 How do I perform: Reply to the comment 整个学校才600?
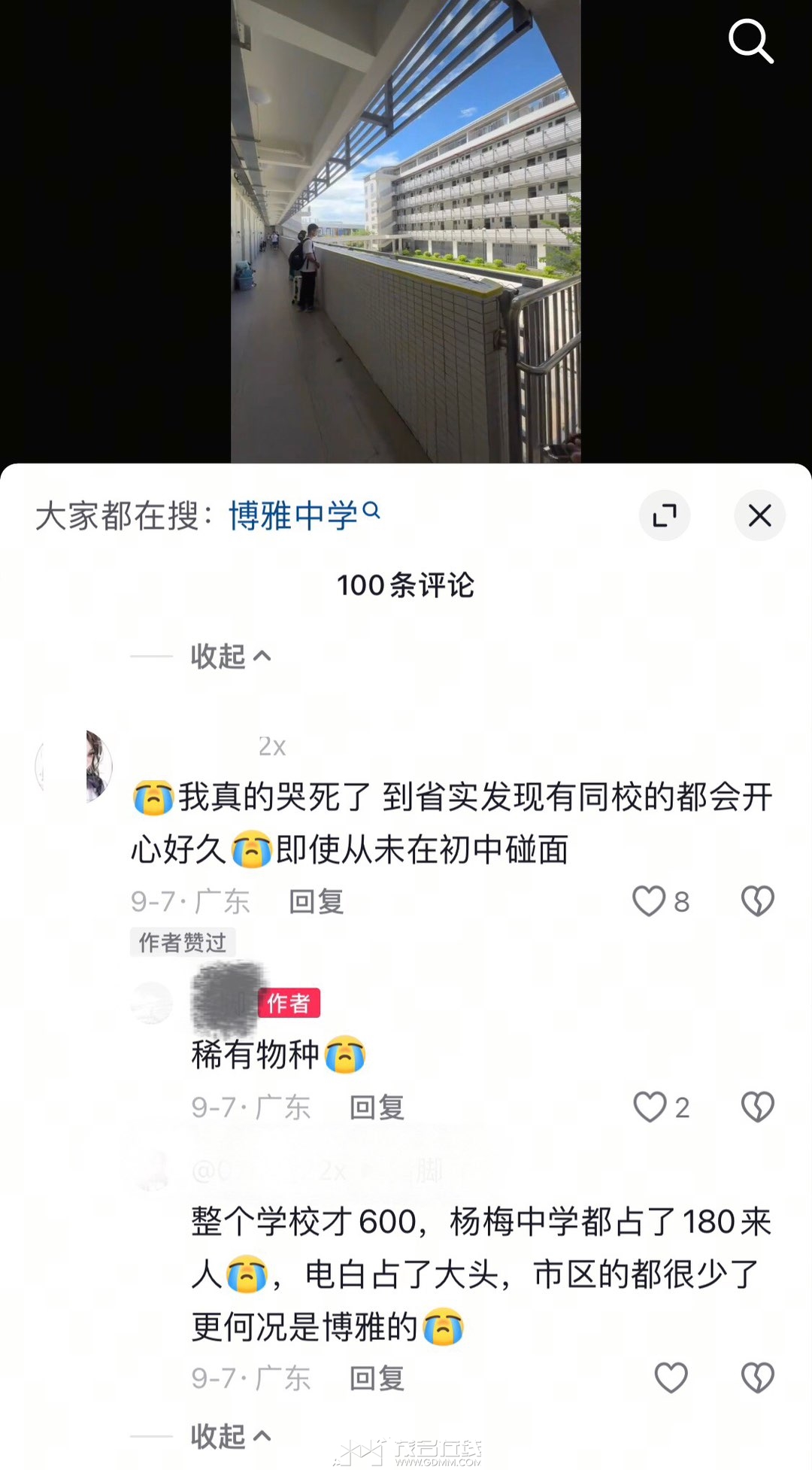pyautogui.click(x=377, y=1378)
